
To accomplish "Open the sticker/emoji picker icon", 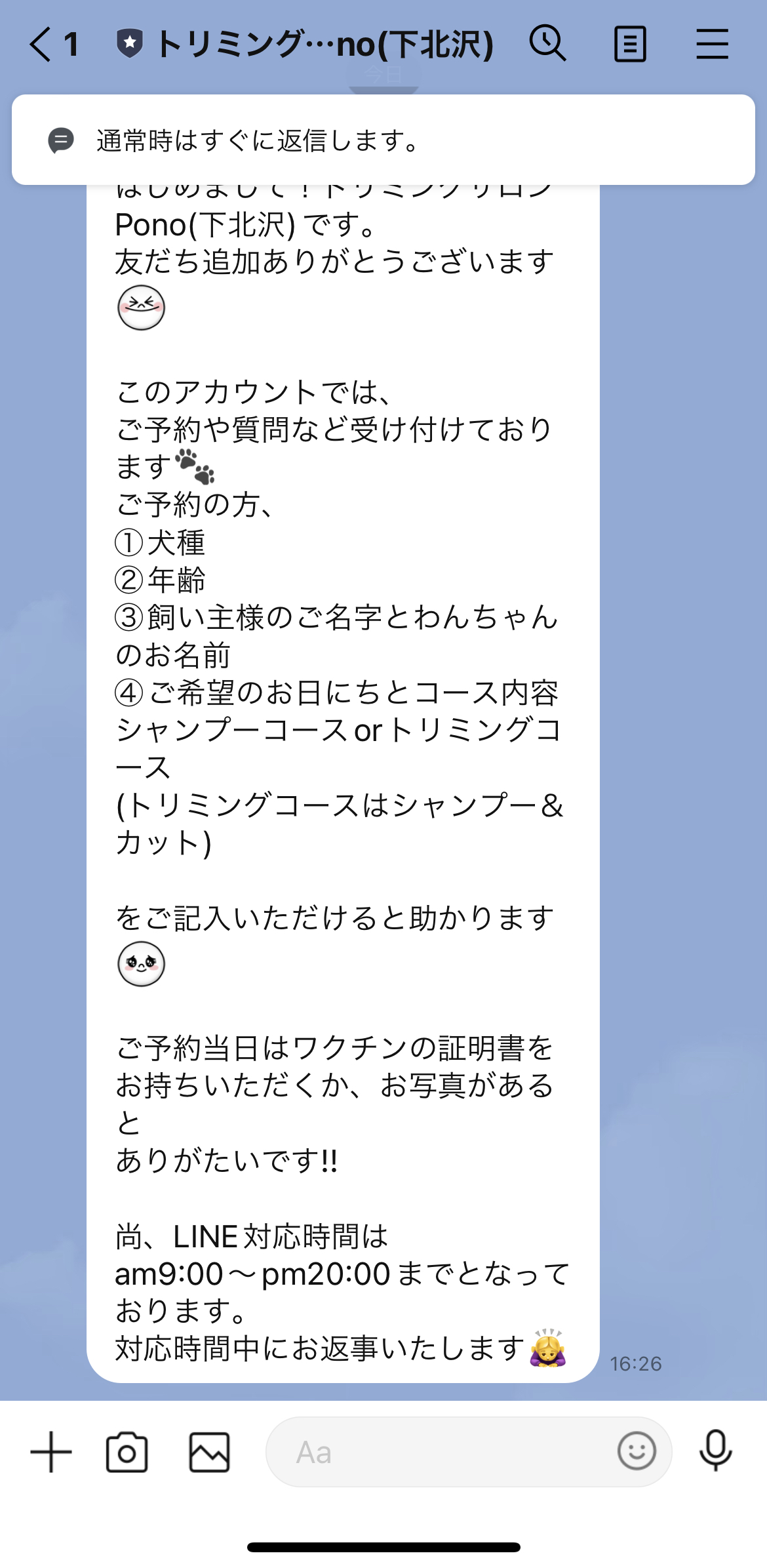I will (637, 1451).
